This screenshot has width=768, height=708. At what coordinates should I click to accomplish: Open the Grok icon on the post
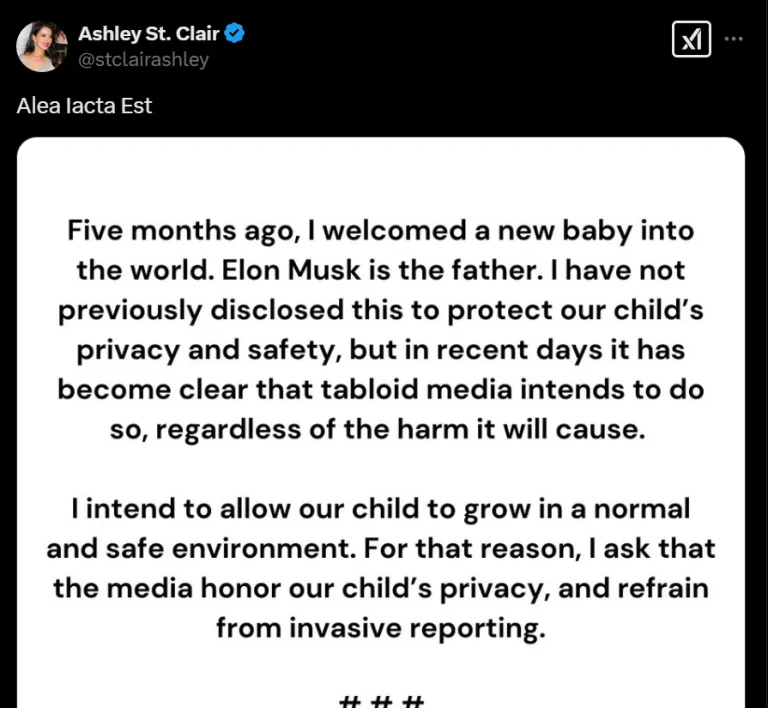tap(691, 38)
